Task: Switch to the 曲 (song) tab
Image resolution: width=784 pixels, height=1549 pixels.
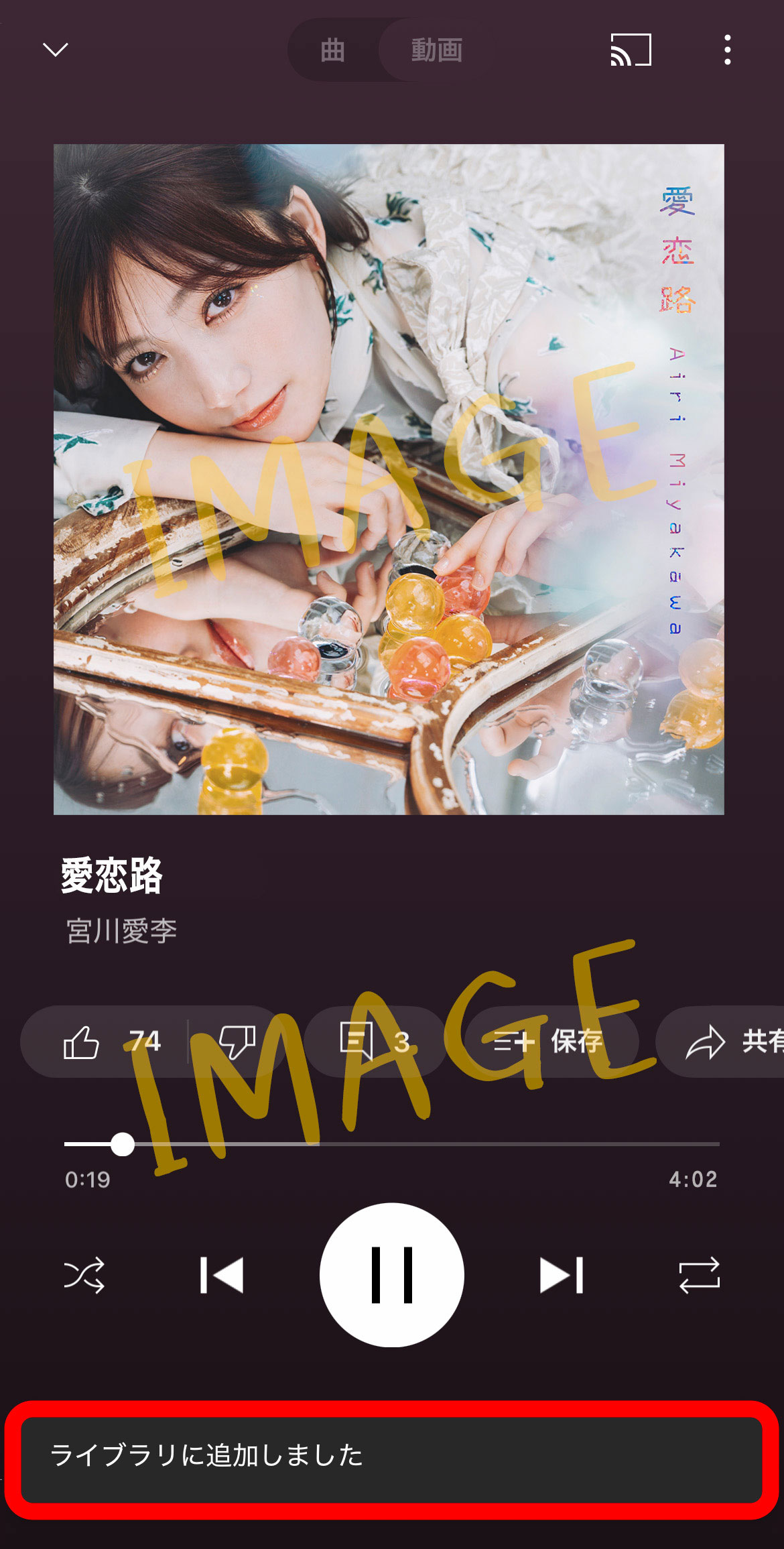Action: [x=333, y=50]
